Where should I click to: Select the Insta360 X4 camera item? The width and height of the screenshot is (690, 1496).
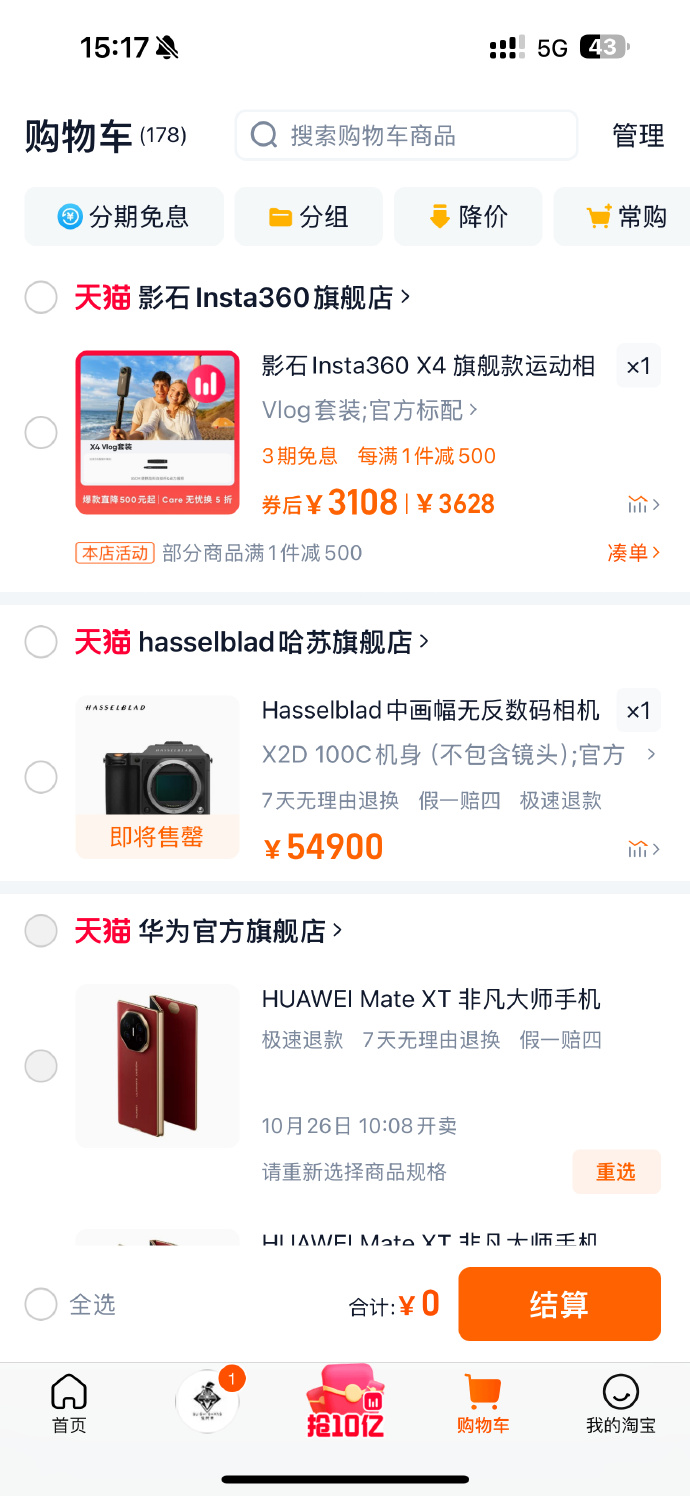pyautogui.click(x=41, y=433)
